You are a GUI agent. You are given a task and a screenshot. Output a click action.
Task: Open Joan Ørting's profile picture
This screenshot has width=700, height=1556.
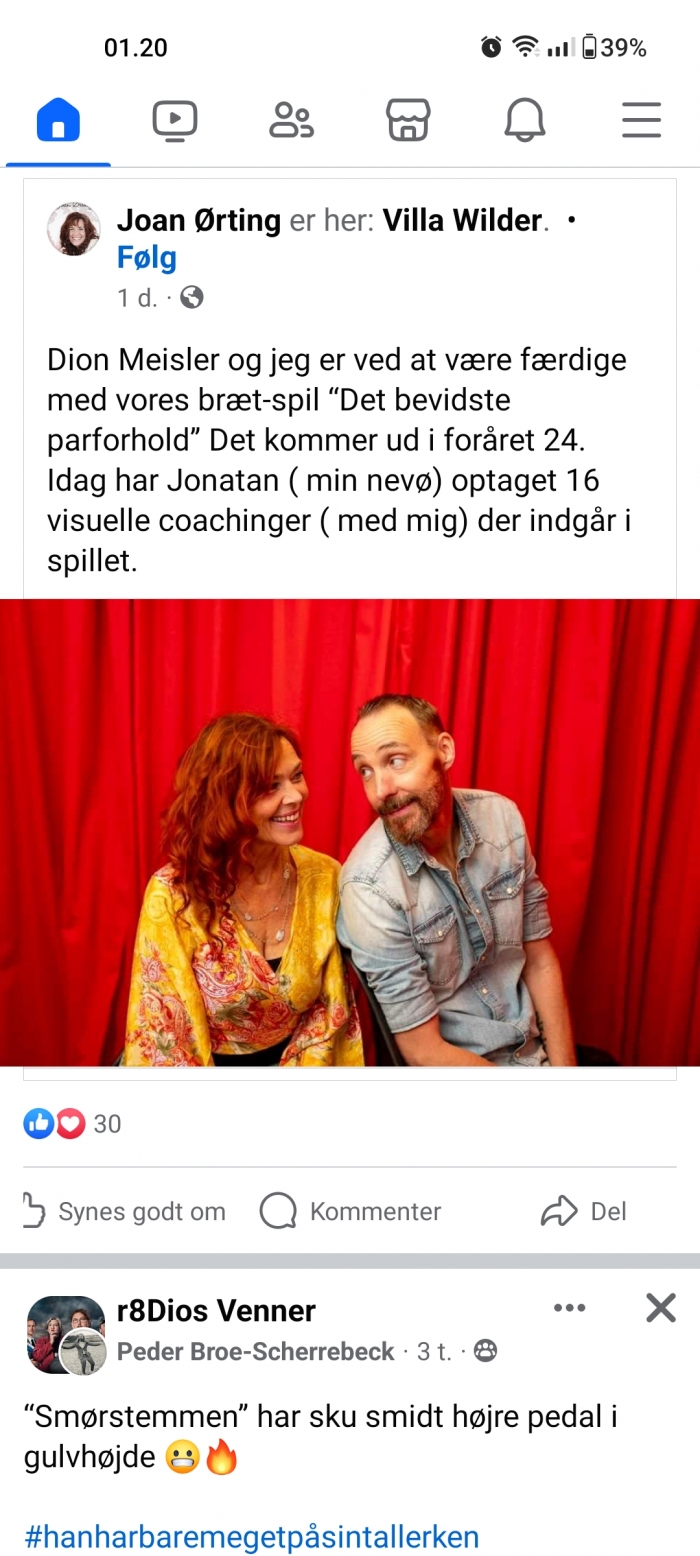(73, 230)
